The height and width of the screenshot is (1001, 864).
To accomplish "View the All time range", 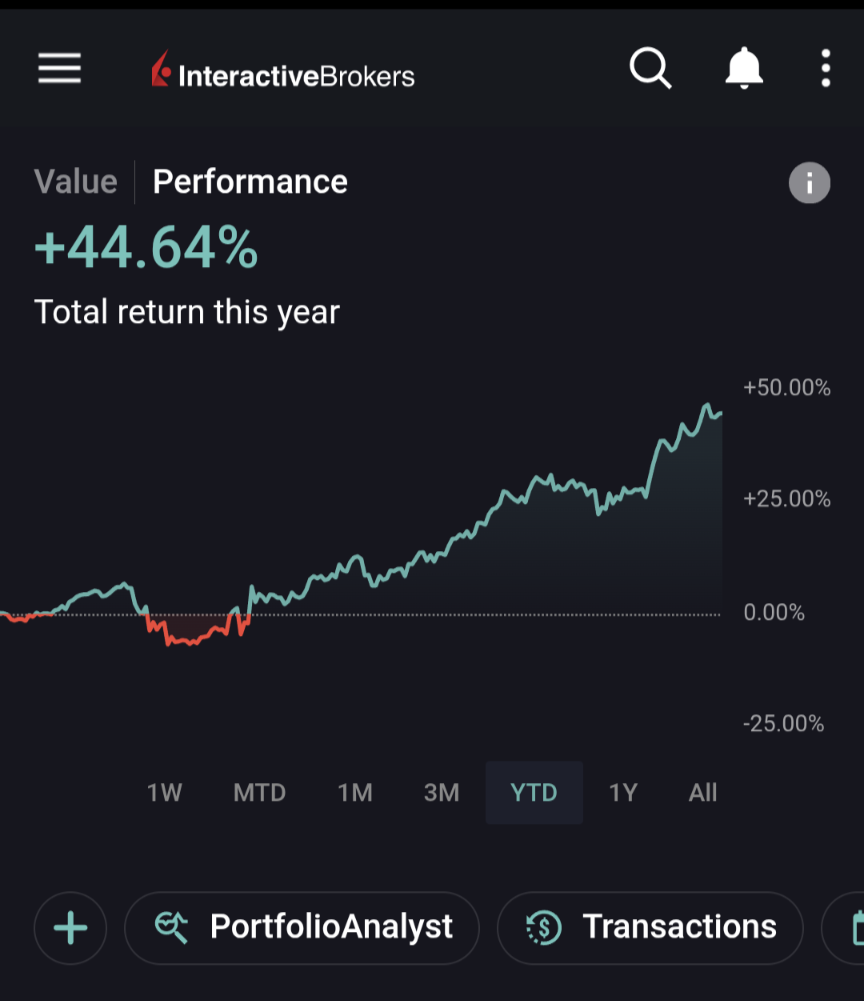I will pyautogui.click(x=703, y=793).
